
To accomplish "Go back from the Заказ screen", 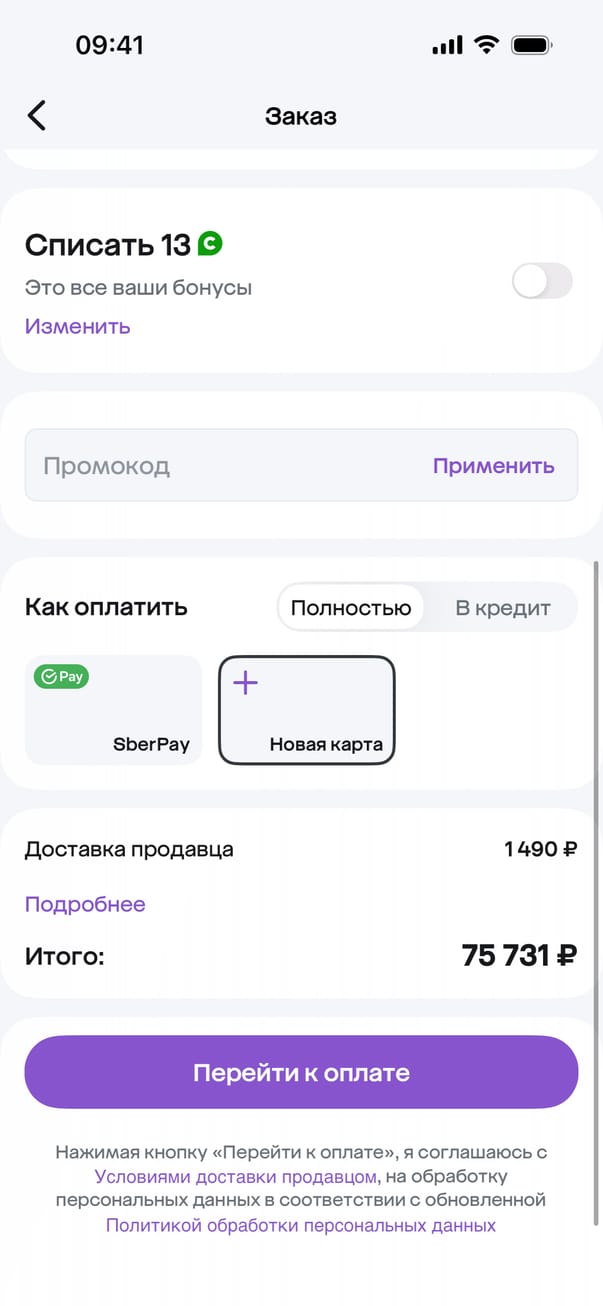I will click(x=37, y=116).
